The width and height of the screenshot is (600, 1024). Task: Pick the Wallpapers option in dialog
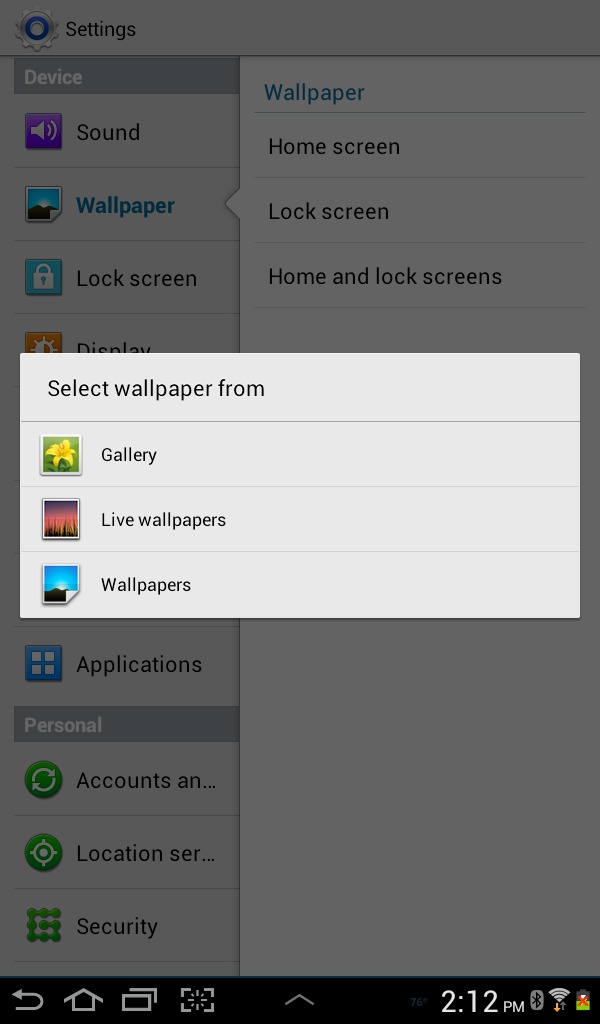pyautogui.click(x=300, y=584)
